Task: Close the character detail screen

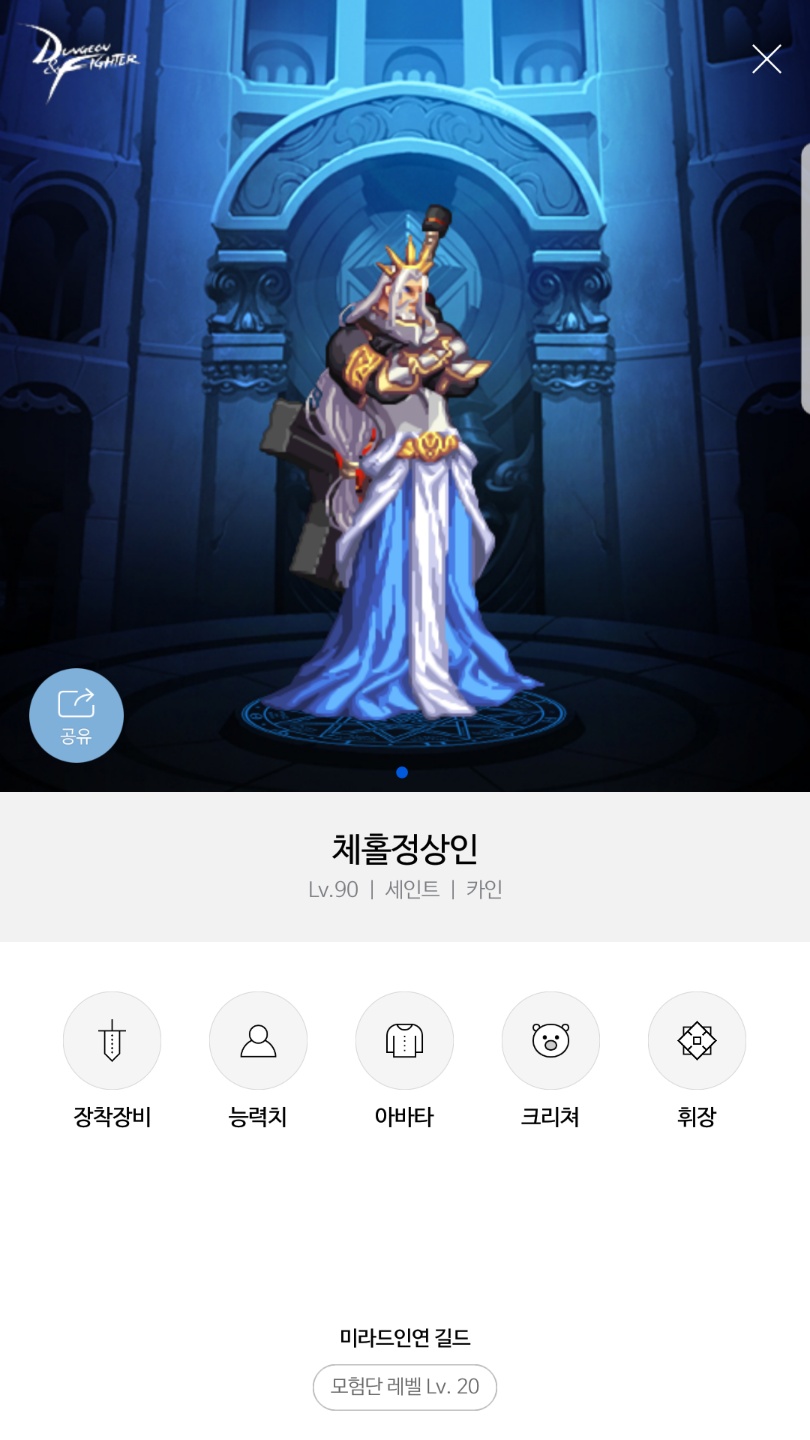Action: click(767, 59)
